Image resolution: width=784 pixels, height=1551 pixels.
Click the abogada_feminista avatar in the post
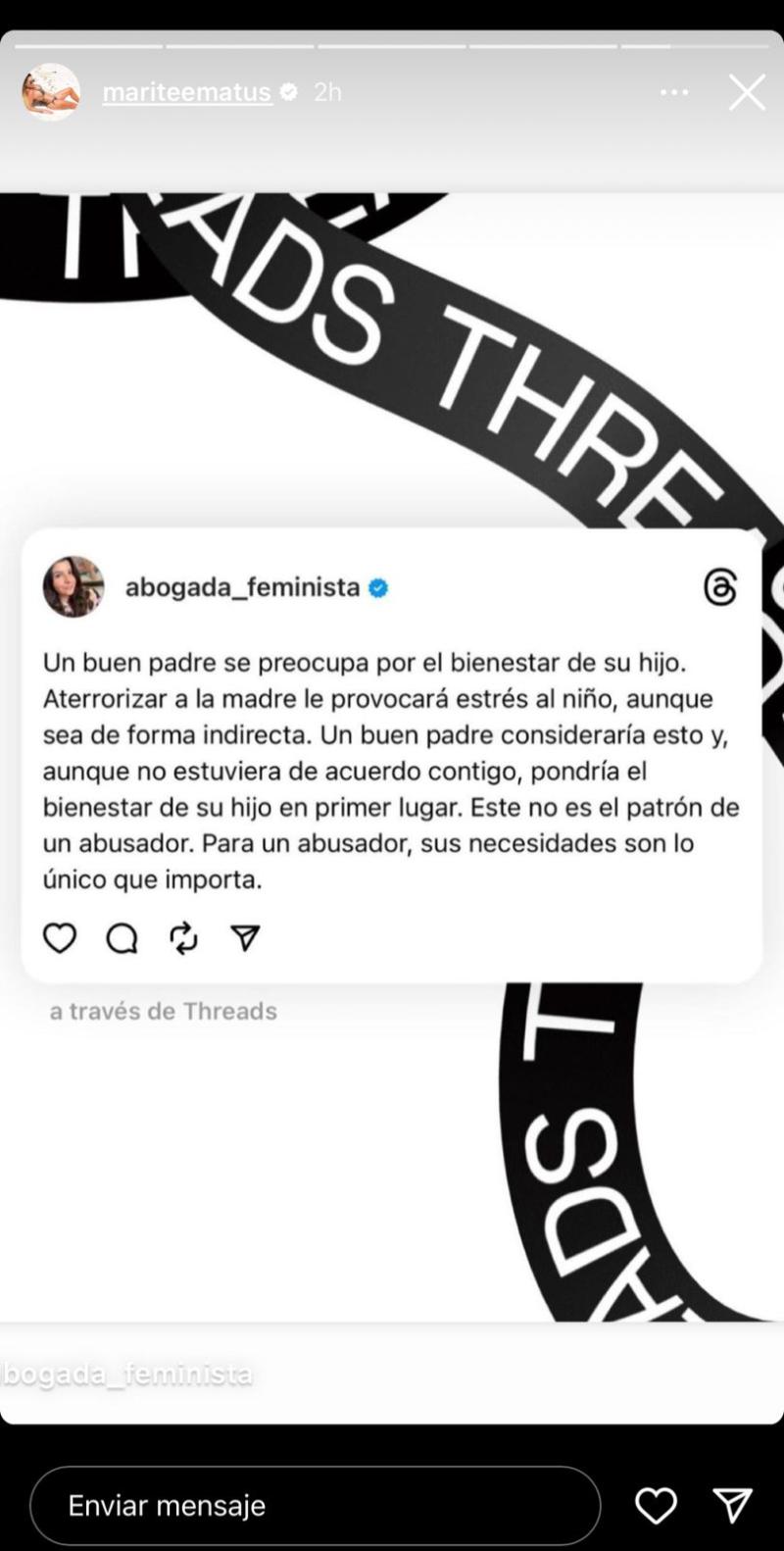coord(73,588)
